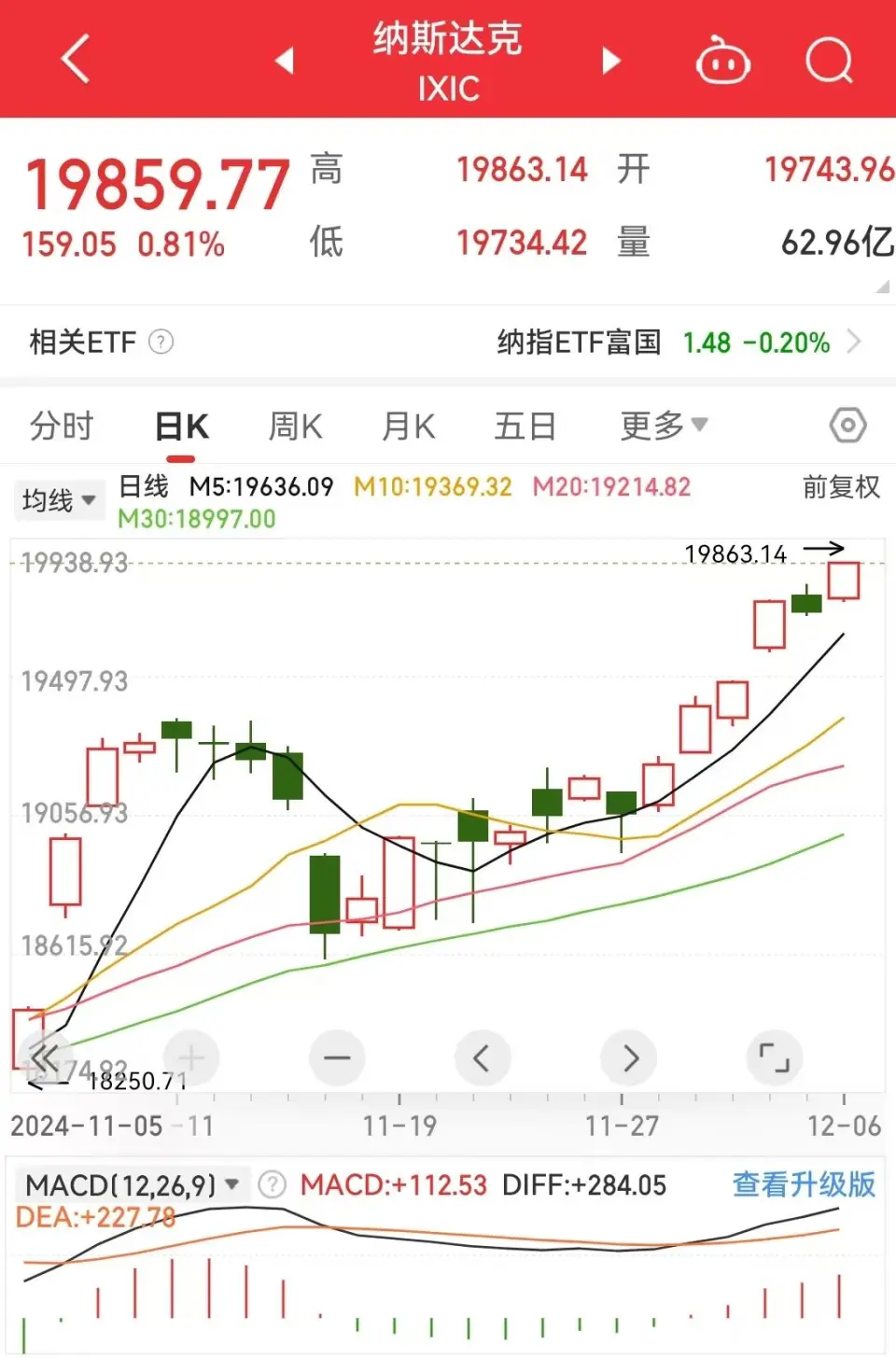This screenshot has width=896, height=1358.
Task: Switch to the 月K chart tab
Action: 408,427
